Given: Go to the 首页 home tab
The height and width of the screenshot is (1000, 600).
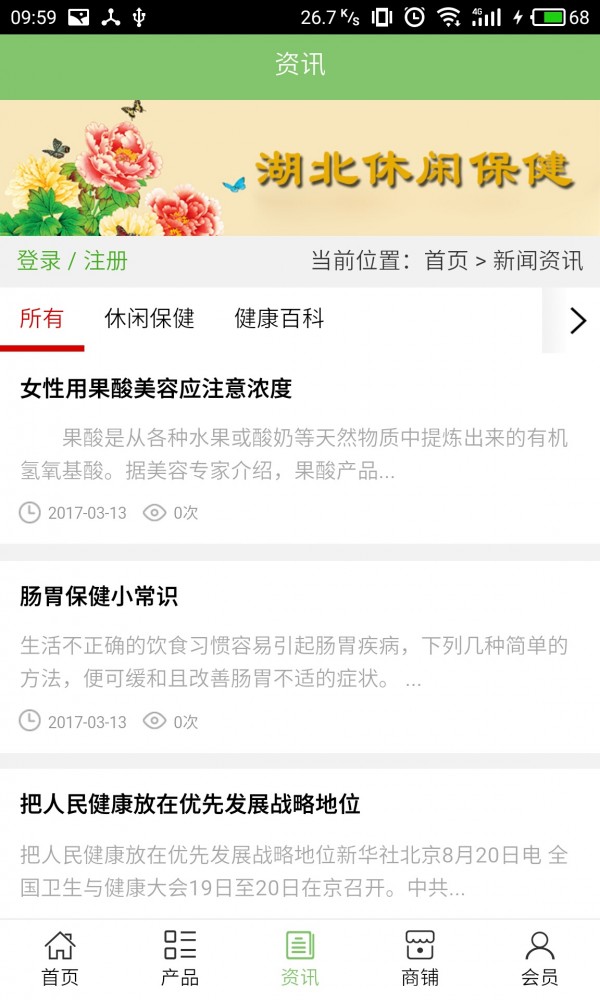Looking at the screenshot, I should coord(60,958).
